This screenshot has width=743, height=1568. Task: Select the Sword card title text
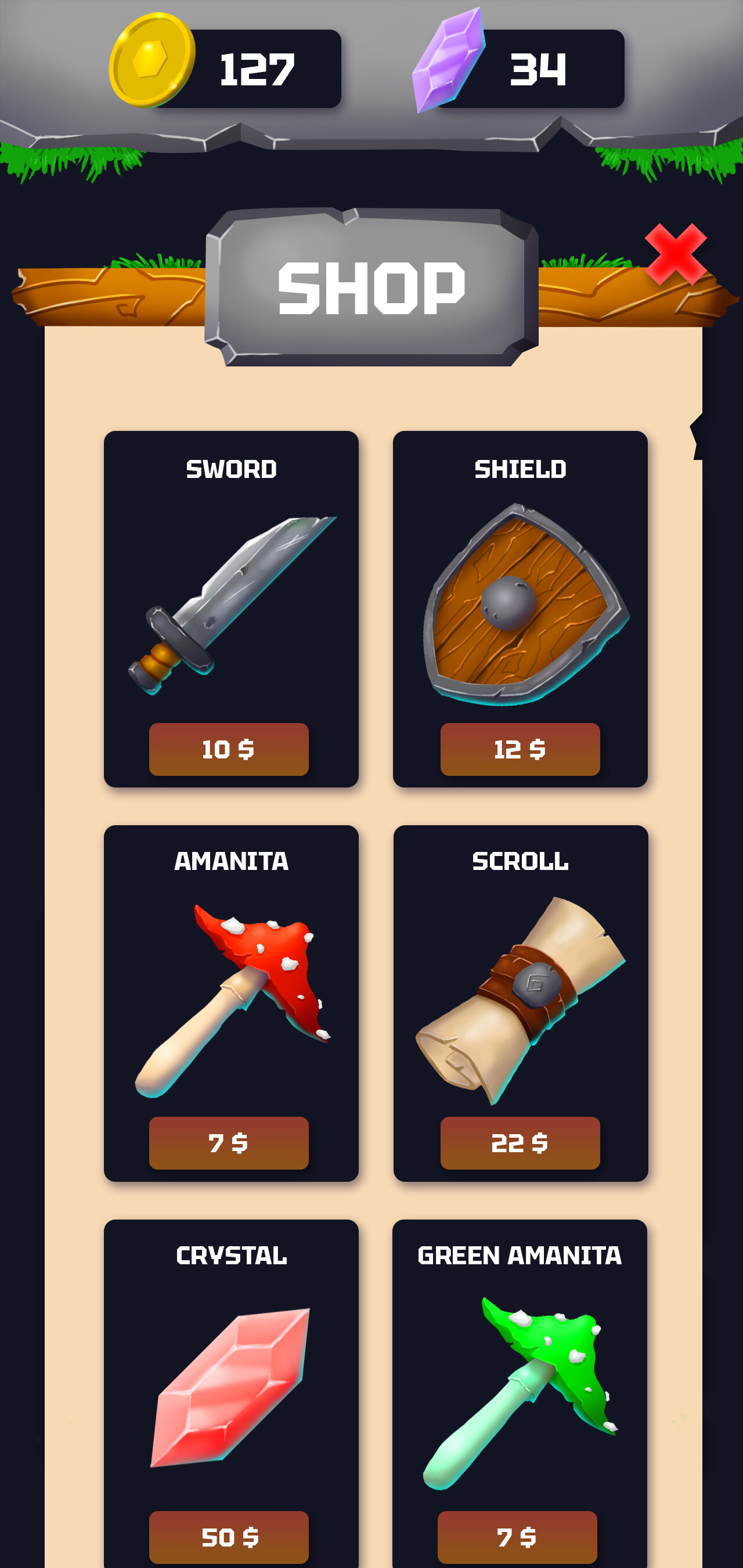231,469
